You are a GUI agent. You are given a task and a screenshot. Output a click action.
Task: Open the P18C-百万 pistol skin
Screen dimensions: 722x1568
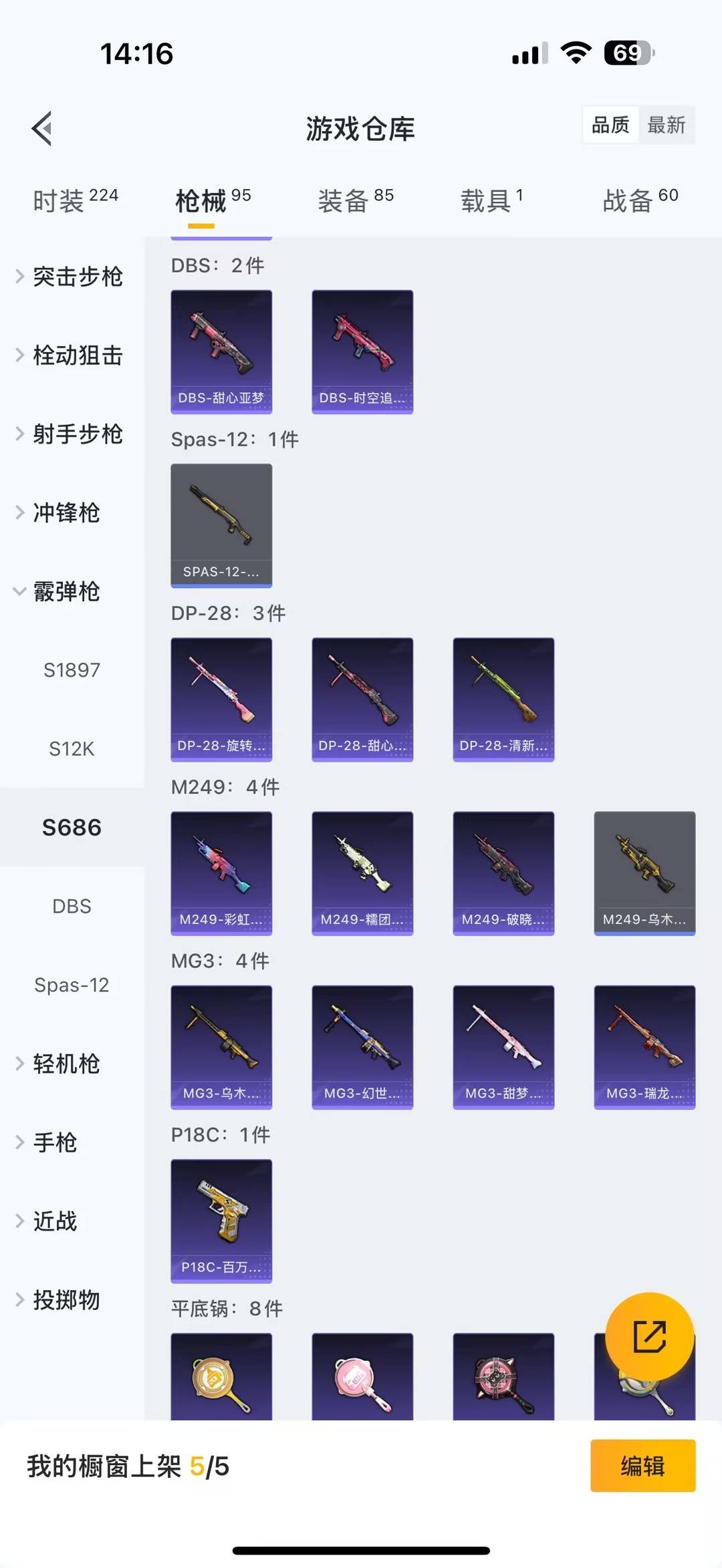click(x=221, y=1220)
